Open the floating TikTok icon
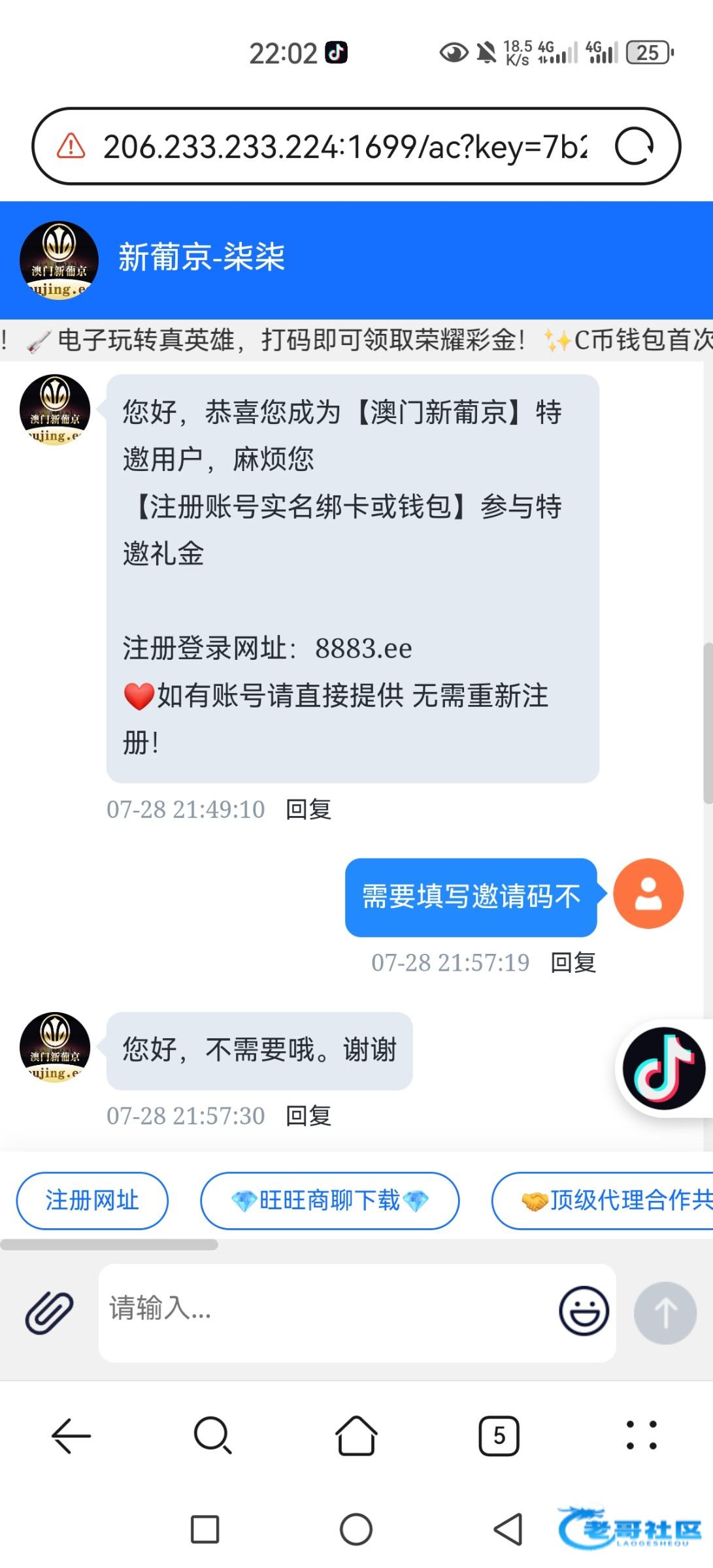713x1568 pixels. tap(663, 1069)
